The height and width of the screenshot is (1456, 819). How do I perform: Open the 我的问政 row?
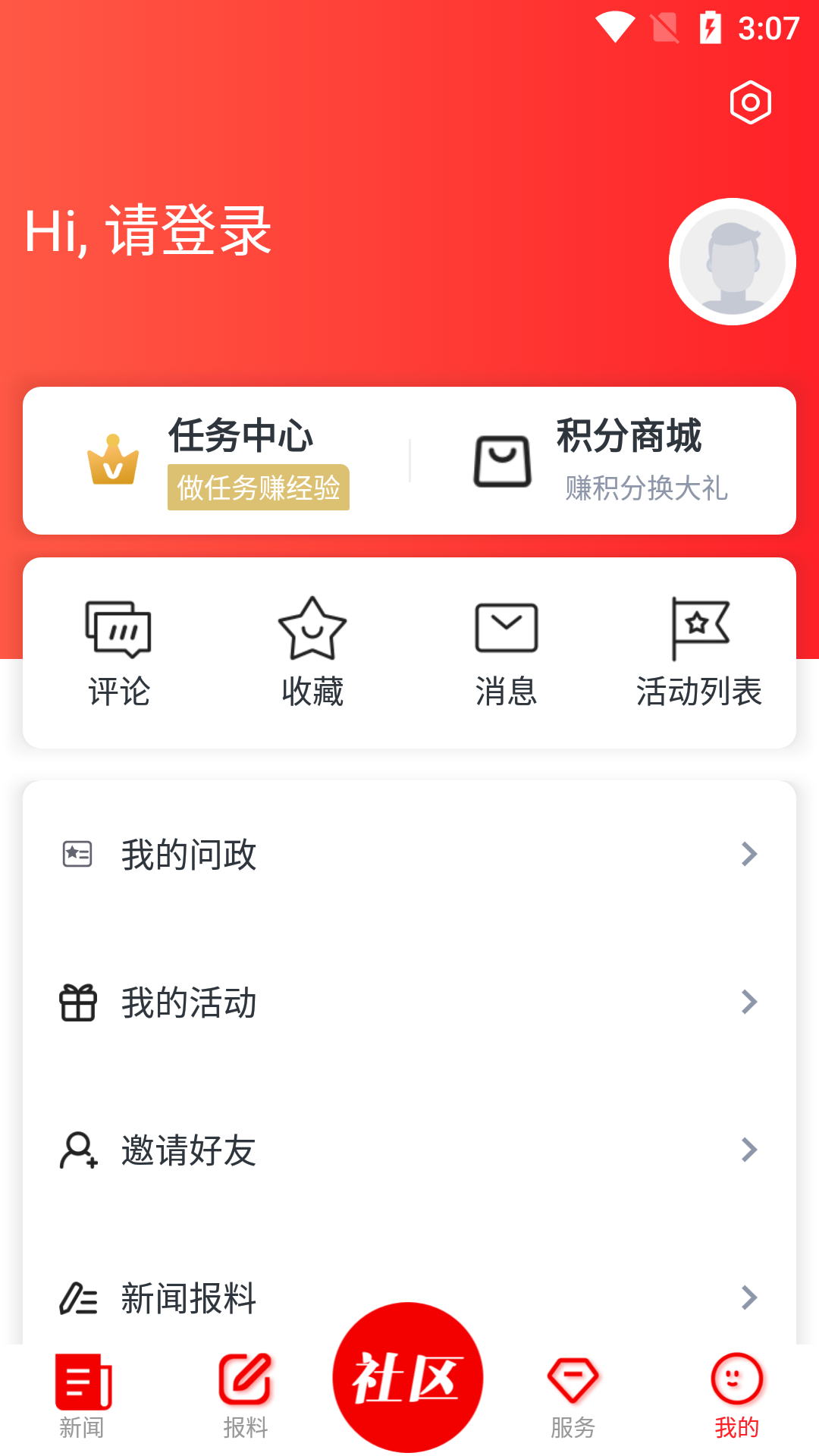(x=409, y=855)
